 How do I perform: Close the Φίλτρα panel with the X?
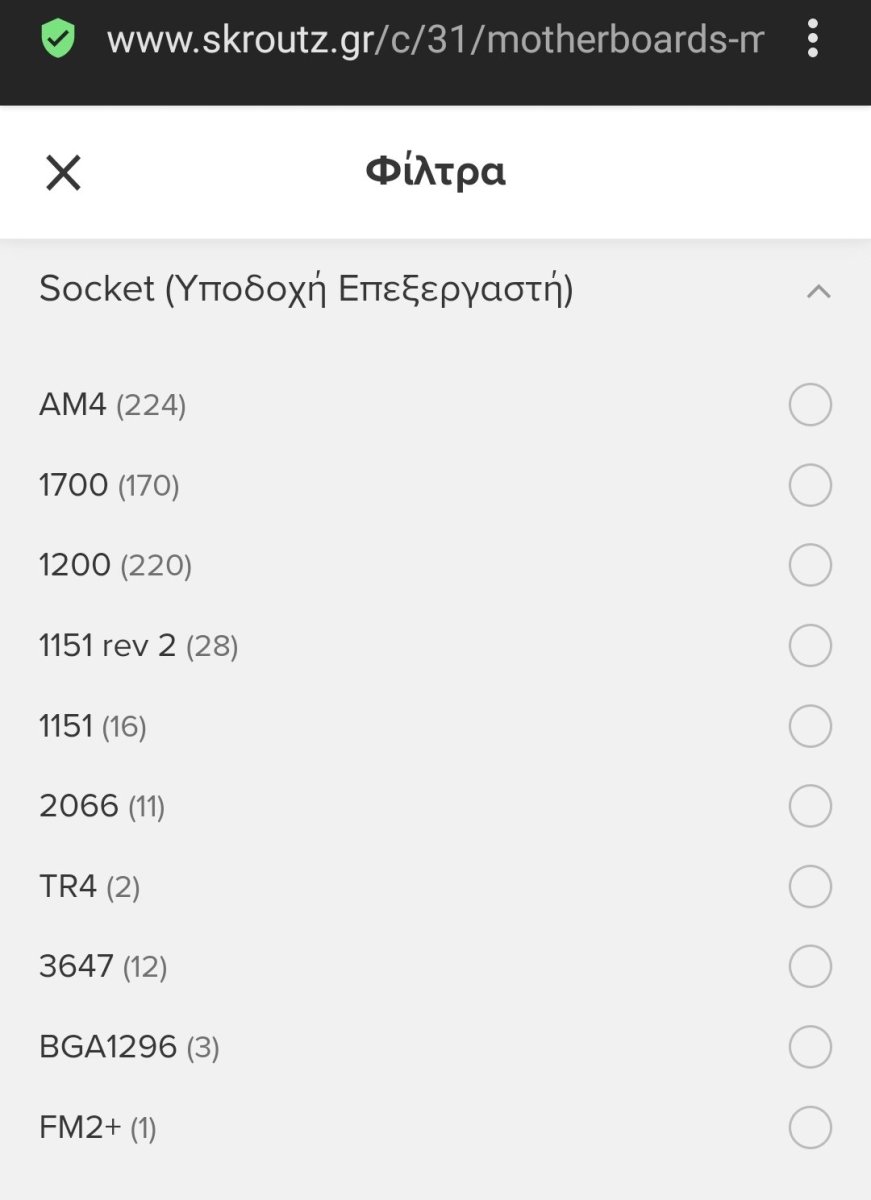pyautogui.click(x=63, y=172)
